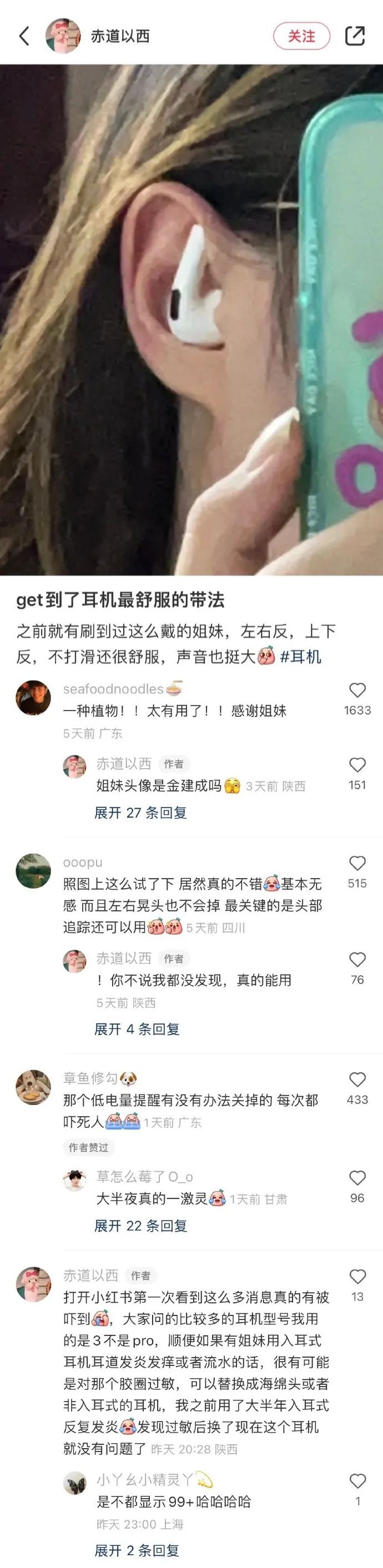This screenshot has height=1568, width=383.
Task: Like 小丫幺小精灵丫's reply
Action: 357,1481
